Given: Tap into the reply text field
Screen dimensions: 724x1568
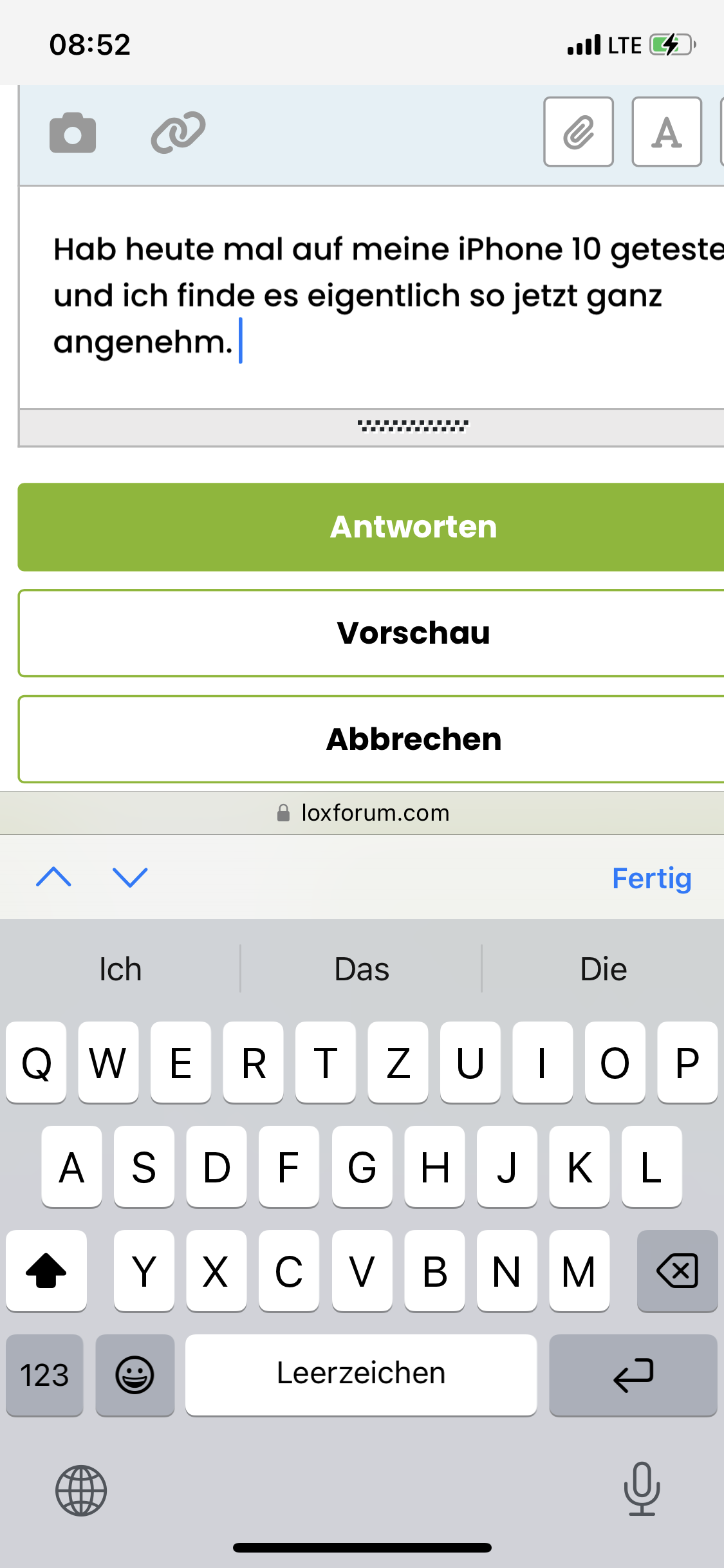Looking at the screenshot, I should coord(373,296).
